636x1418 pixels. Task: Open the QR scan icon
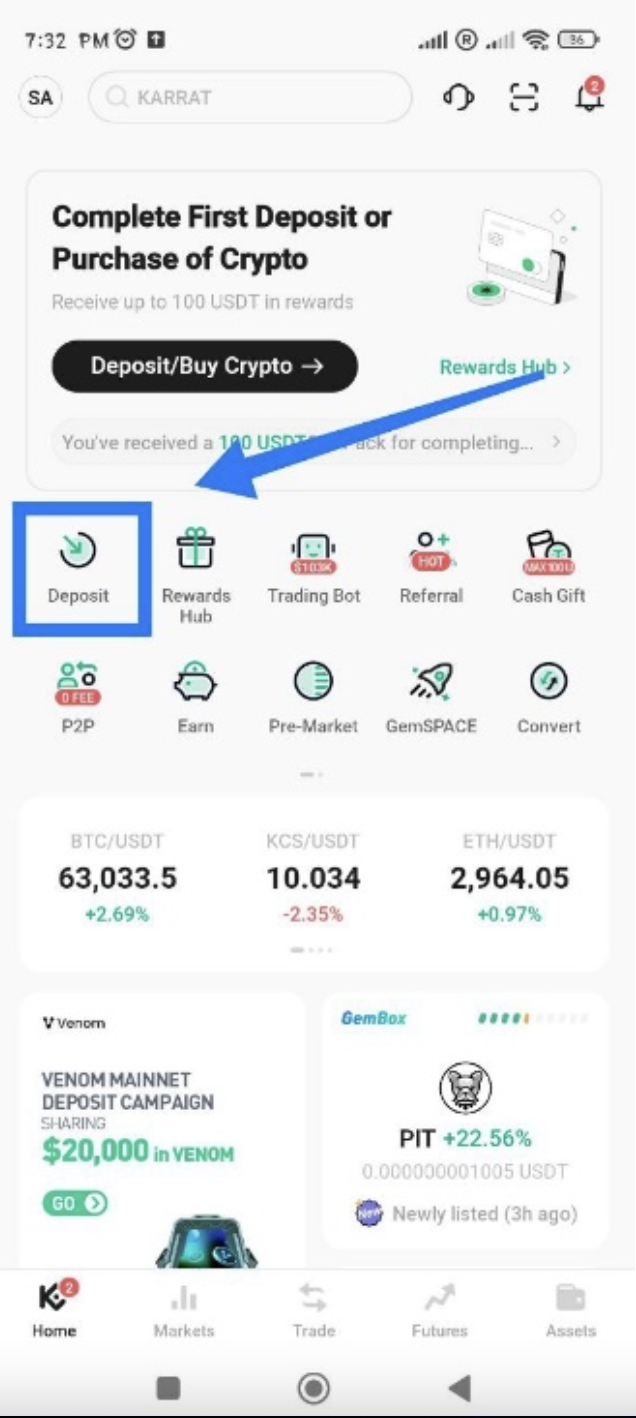(524, 97)
